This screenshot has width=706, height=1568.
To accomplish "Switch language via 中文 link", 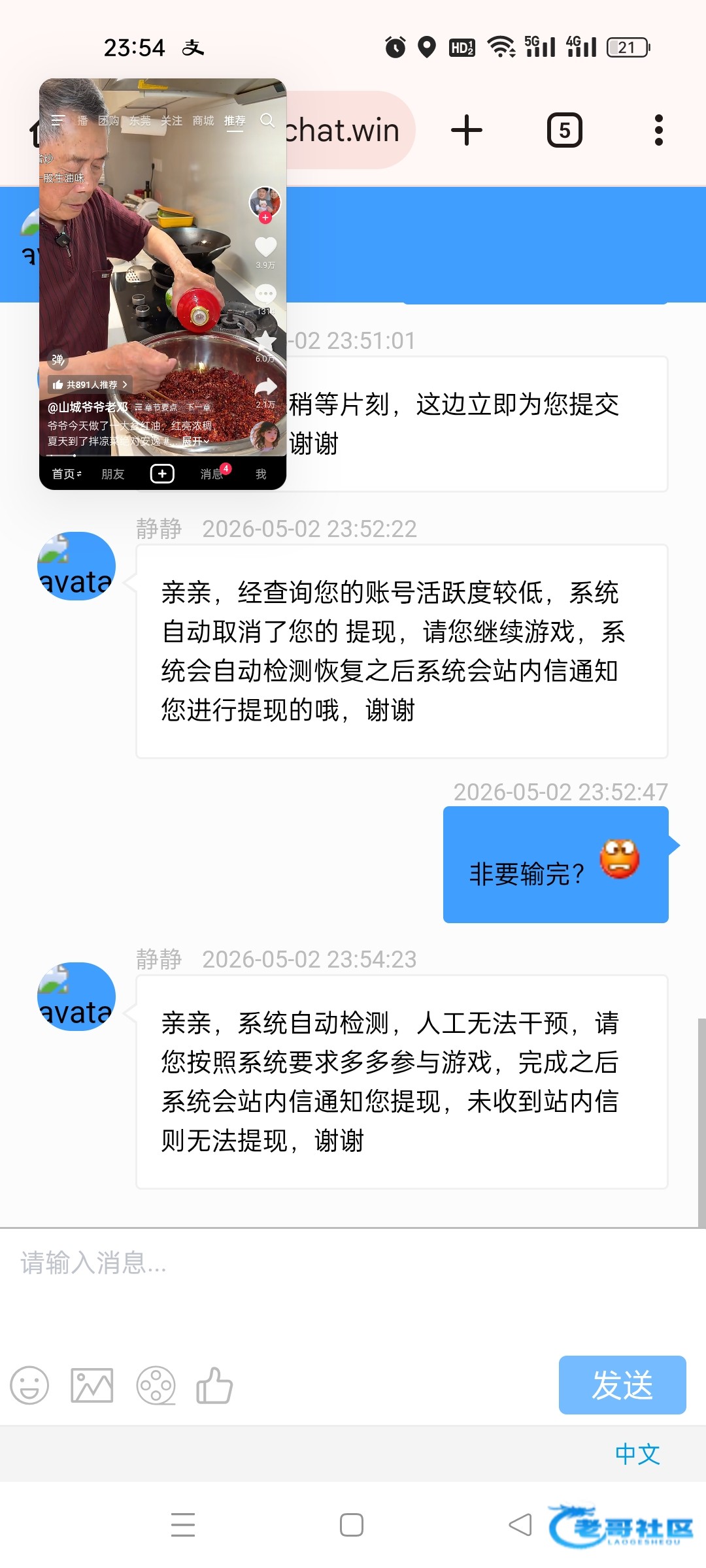I will point(637,1454).
